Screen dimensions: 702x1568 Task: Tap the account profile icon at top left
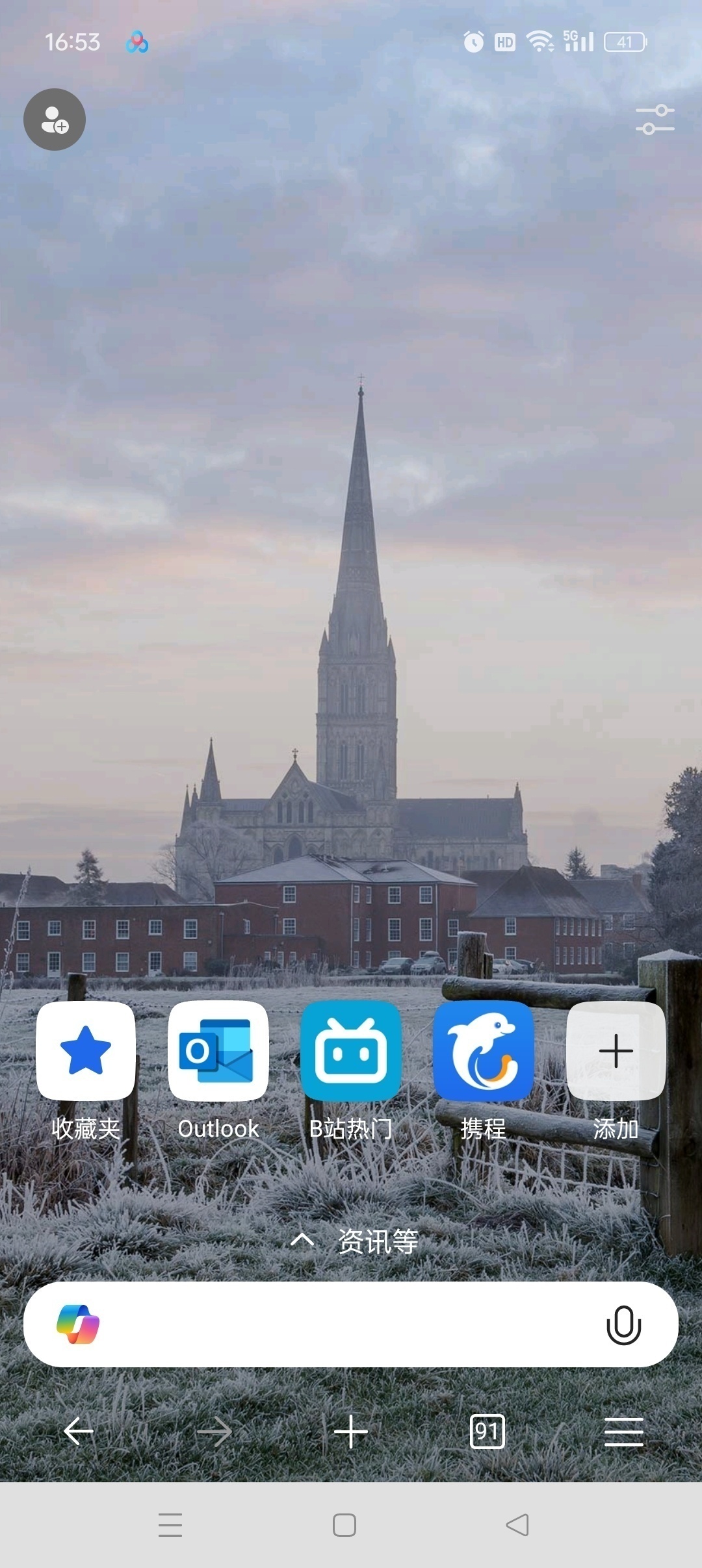pyautogui.click(x=55, y=120)
